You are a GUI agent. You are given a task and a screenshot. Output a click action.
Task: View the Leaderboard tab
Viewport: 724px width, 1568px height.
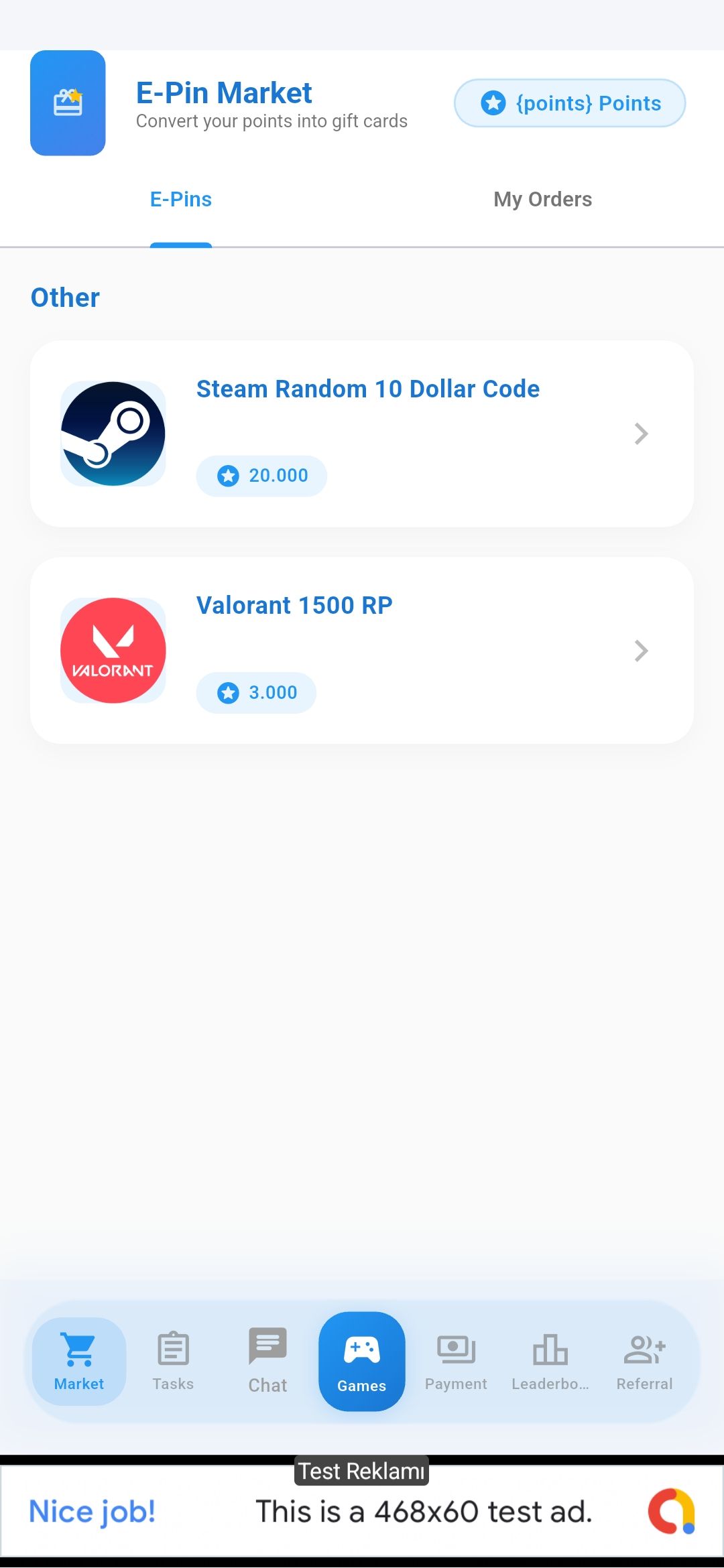[x=550, y=1360]
